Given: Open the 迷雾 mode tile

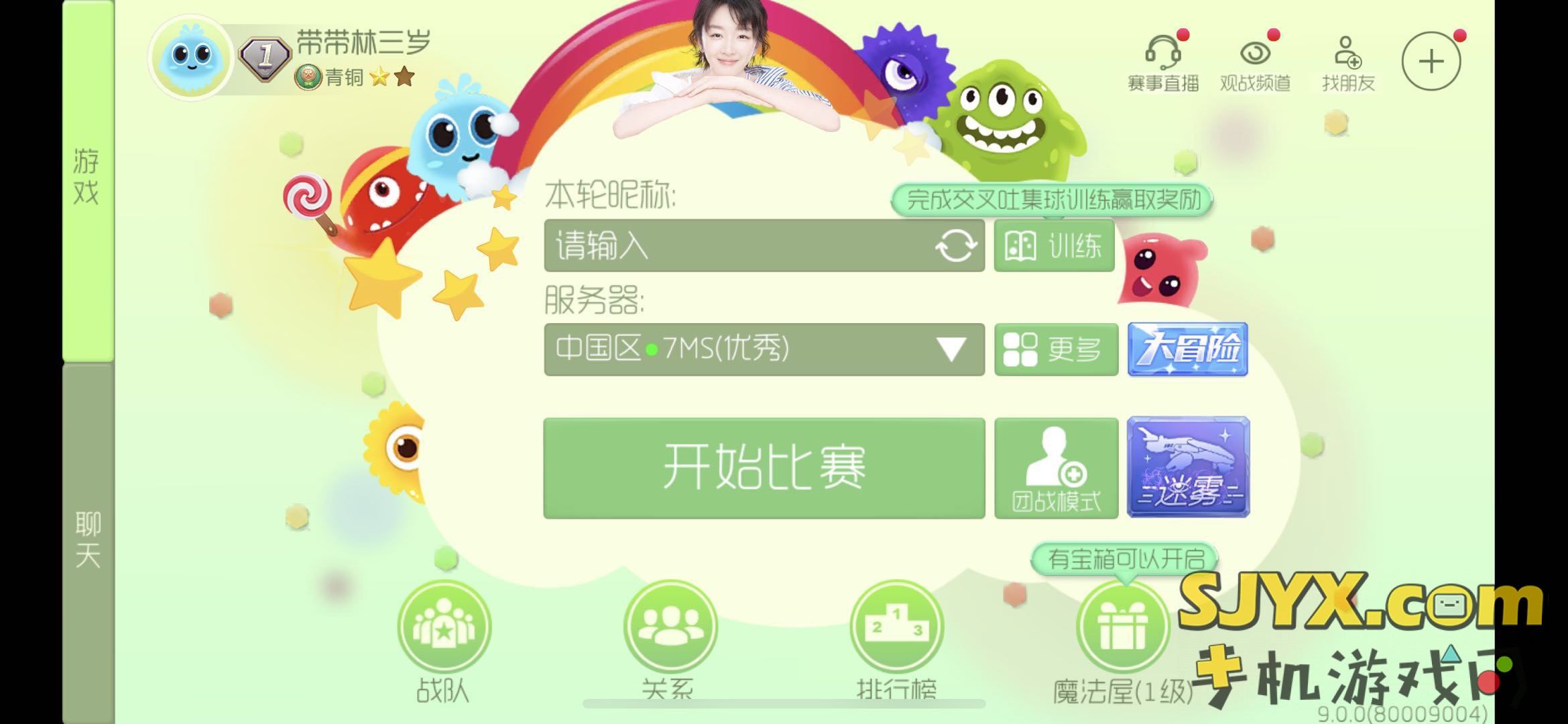Looking at the screenshot, I should [1187, 467].
